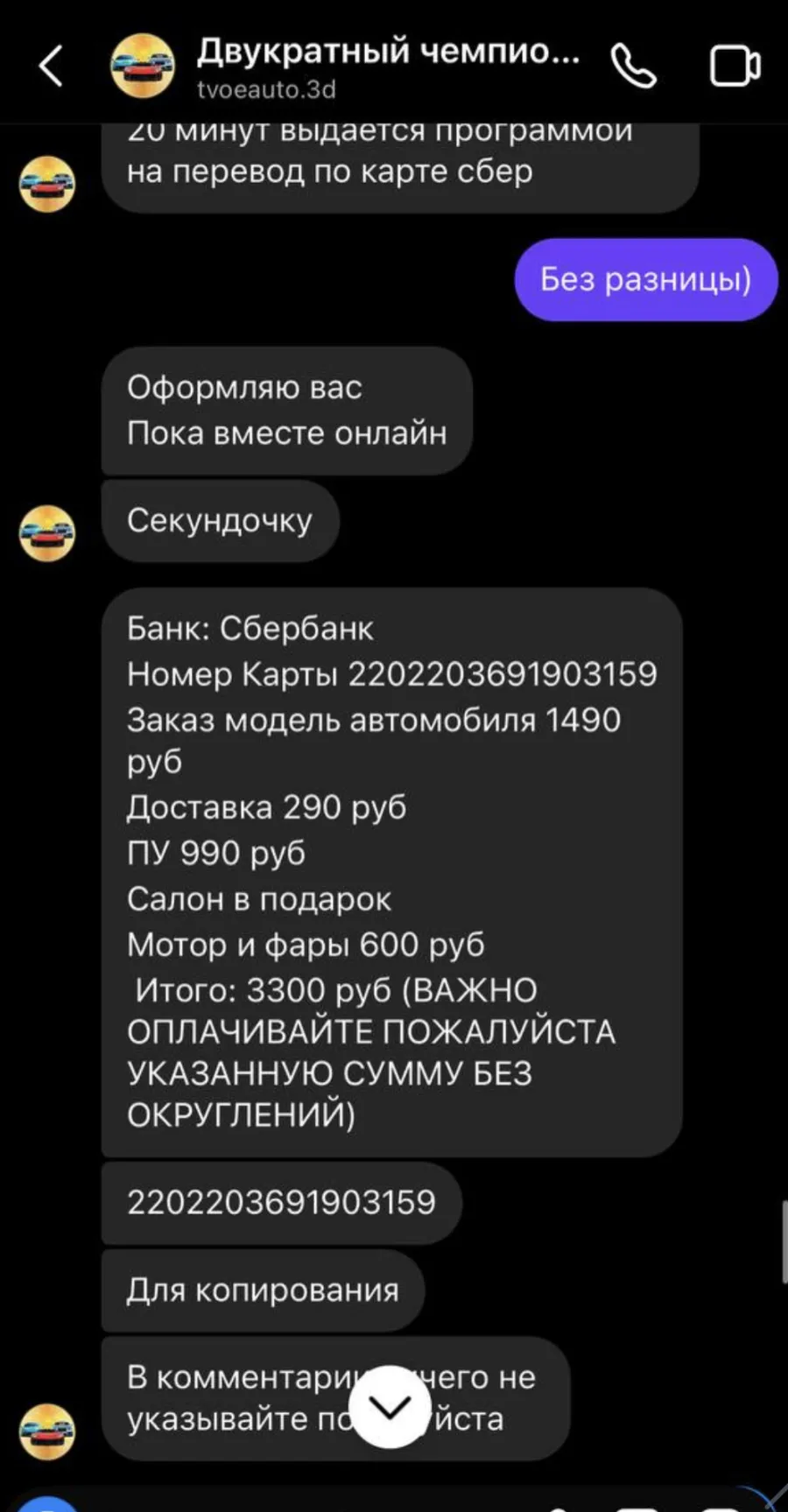Start a voice call with tvoeauto.3d

[x=634, y=67]
